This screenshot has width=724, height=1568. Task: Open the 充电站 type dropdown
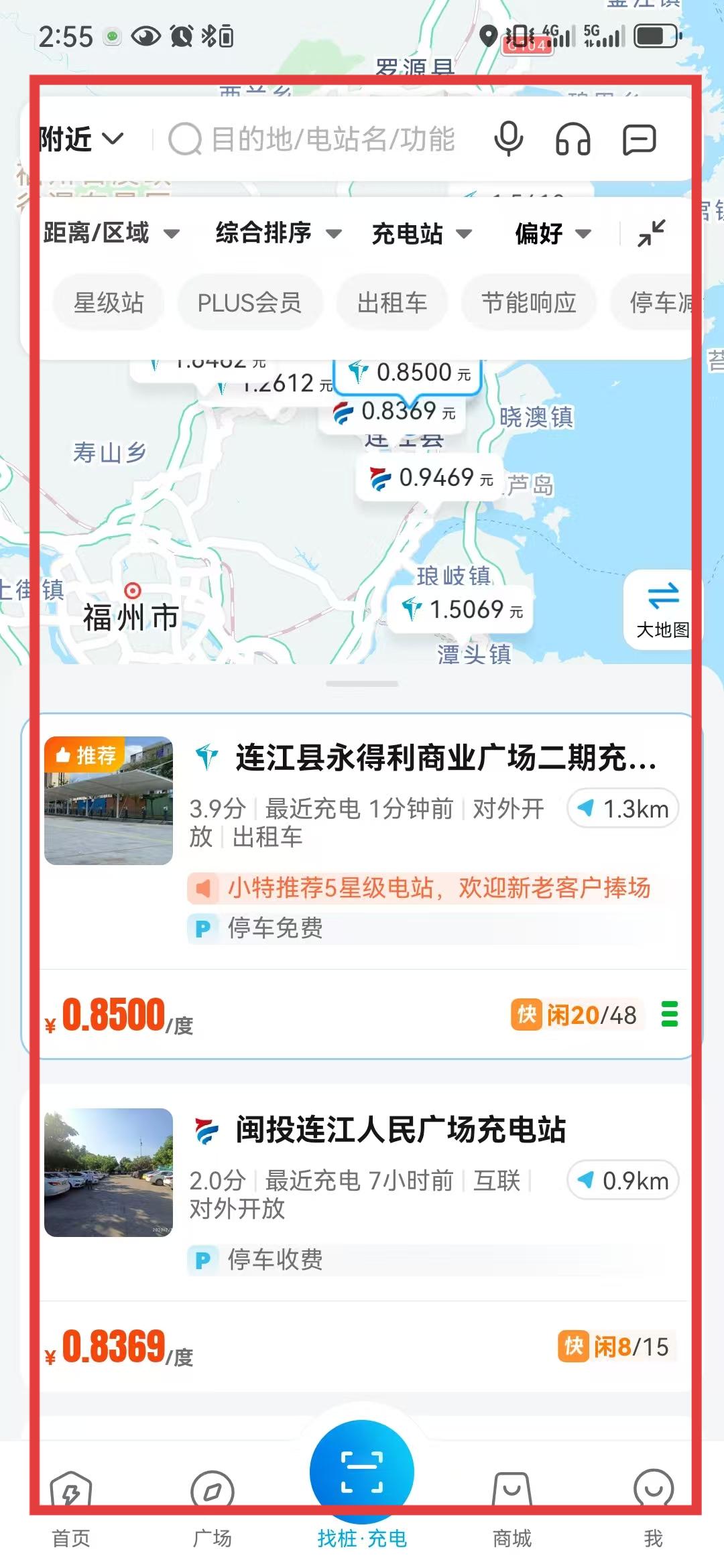(x=422, y=233)
